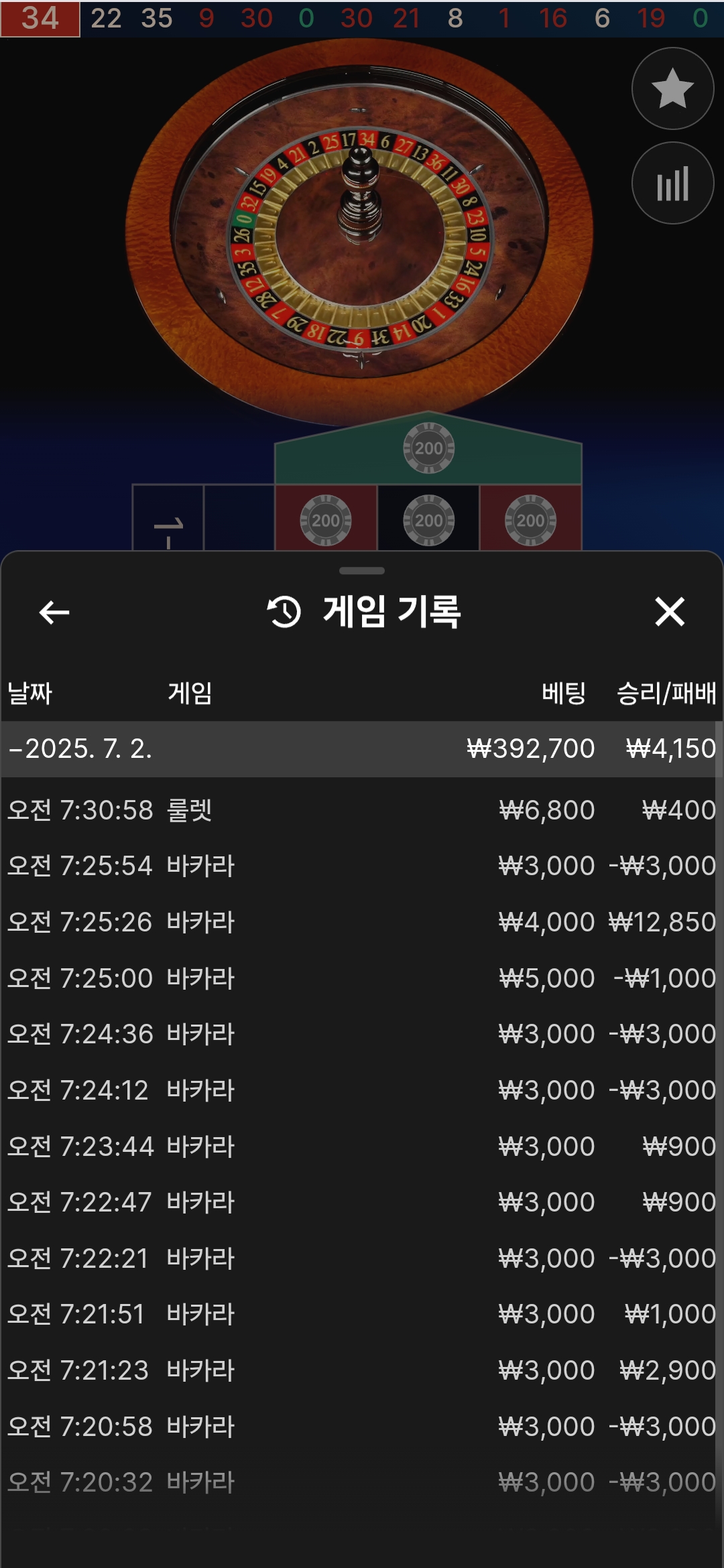Screen dimensions: 724x1568
Task: Collapse the 2025. 7. 2. date group
Action: [80, 748]
